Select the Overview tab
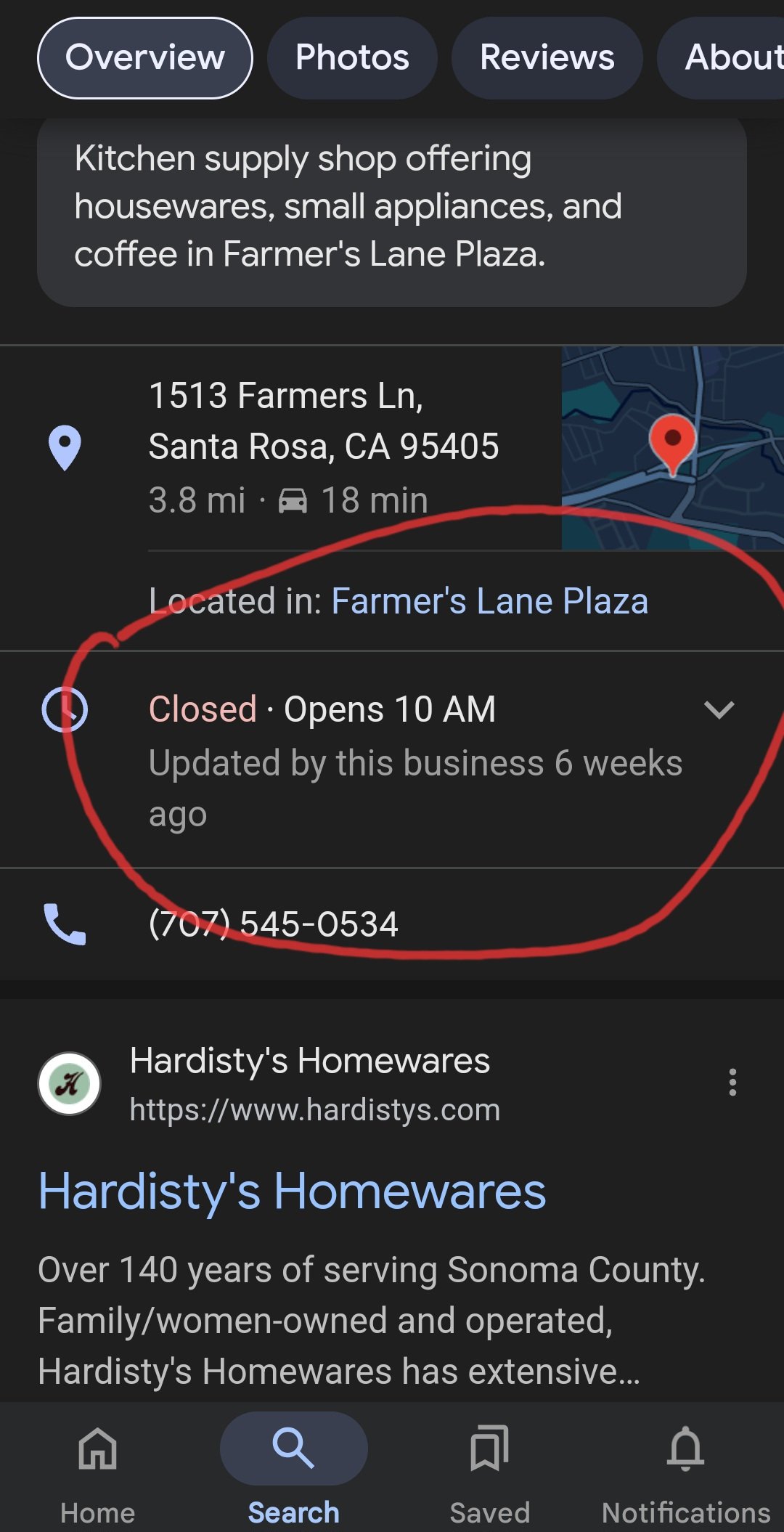 145,58
